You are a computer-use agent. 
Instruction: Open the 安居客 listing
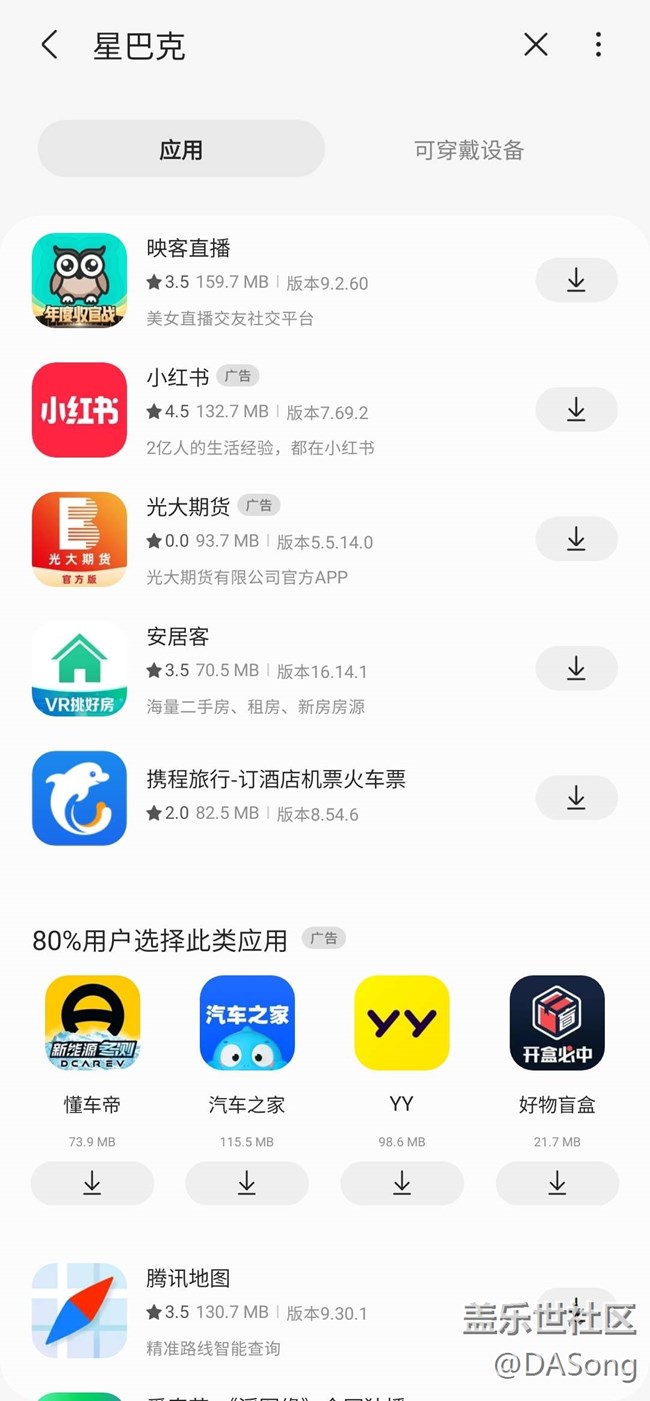coord(178,636)
